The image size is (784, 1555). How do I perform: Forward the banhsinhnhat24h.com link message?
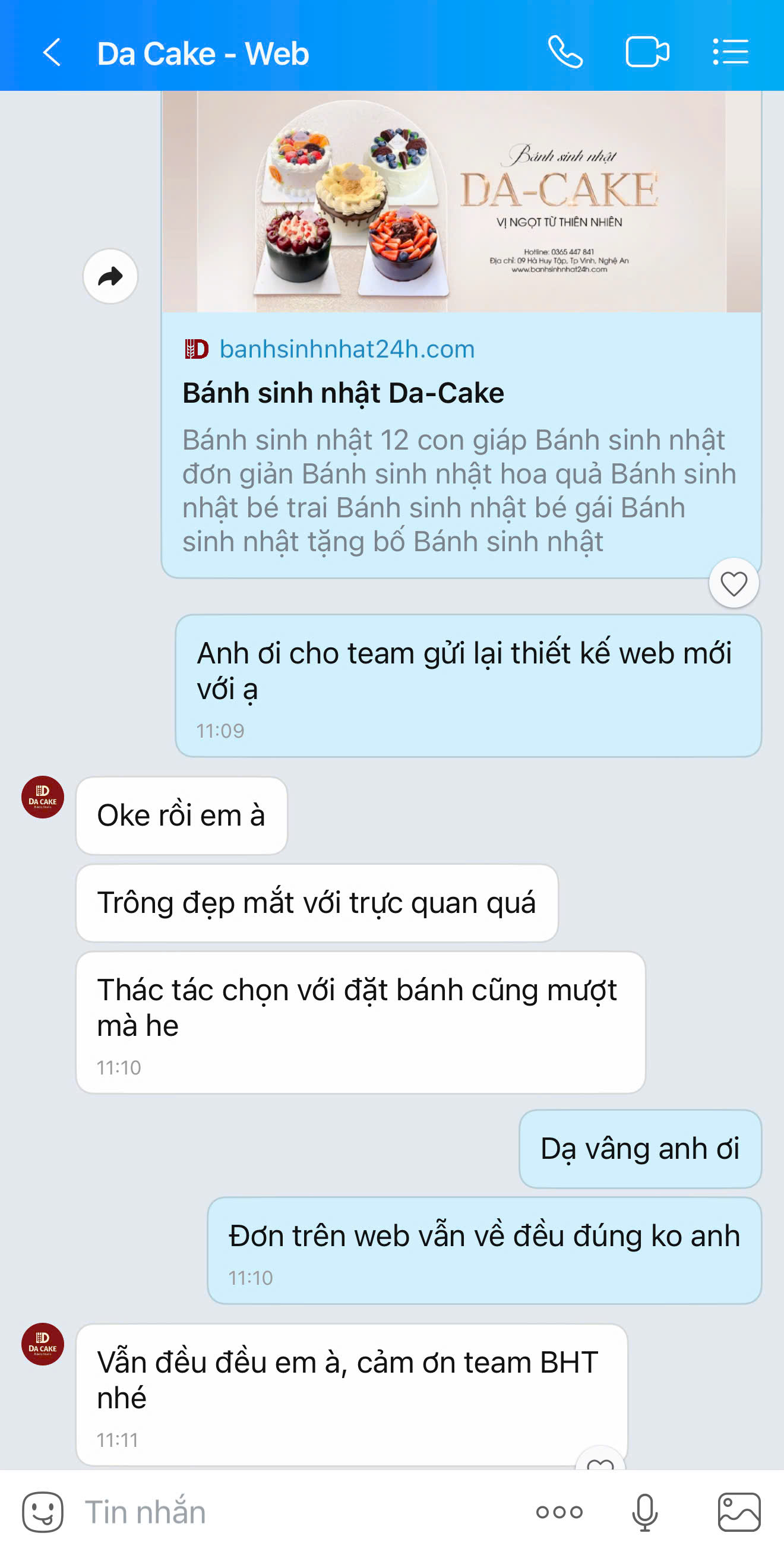click(110, 276)
